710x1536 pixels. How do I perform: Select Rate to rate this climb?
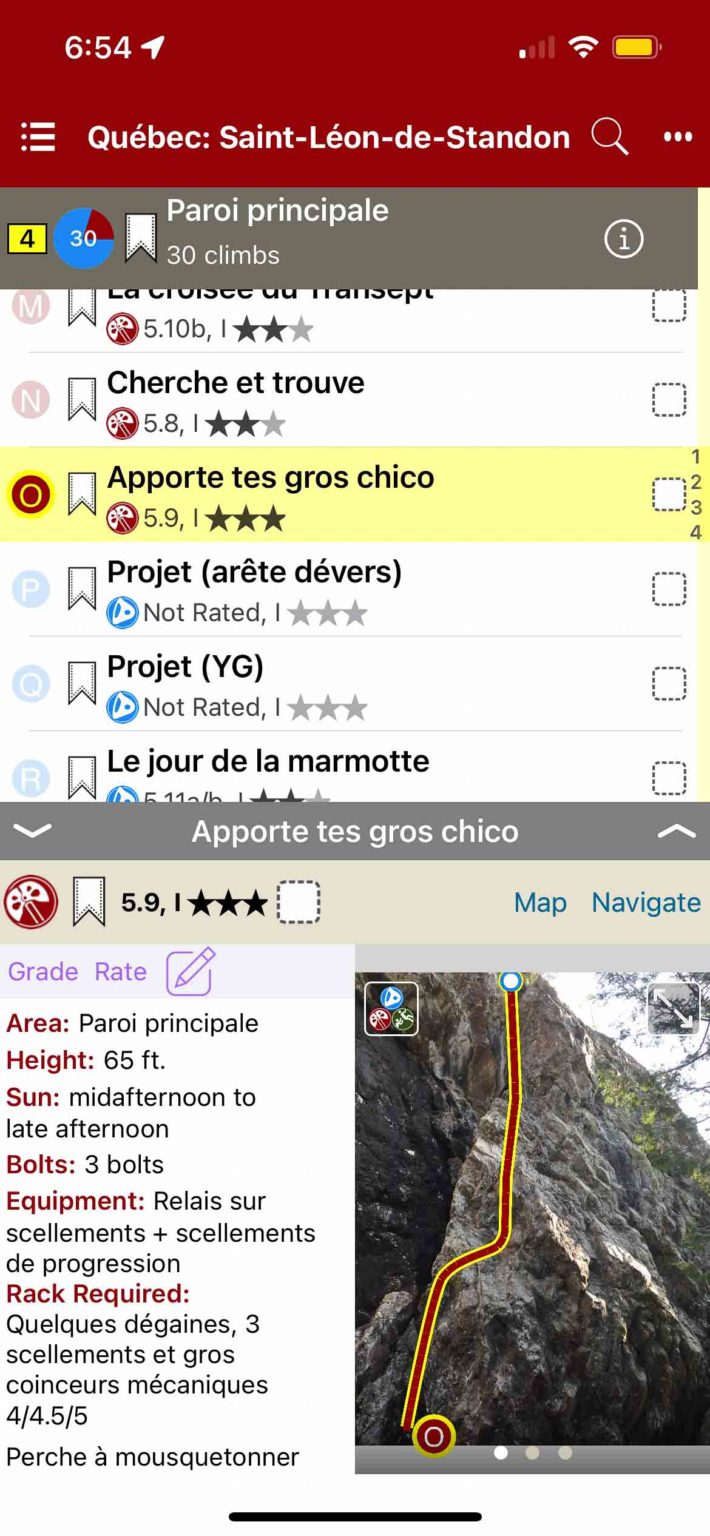click(120, 971)
